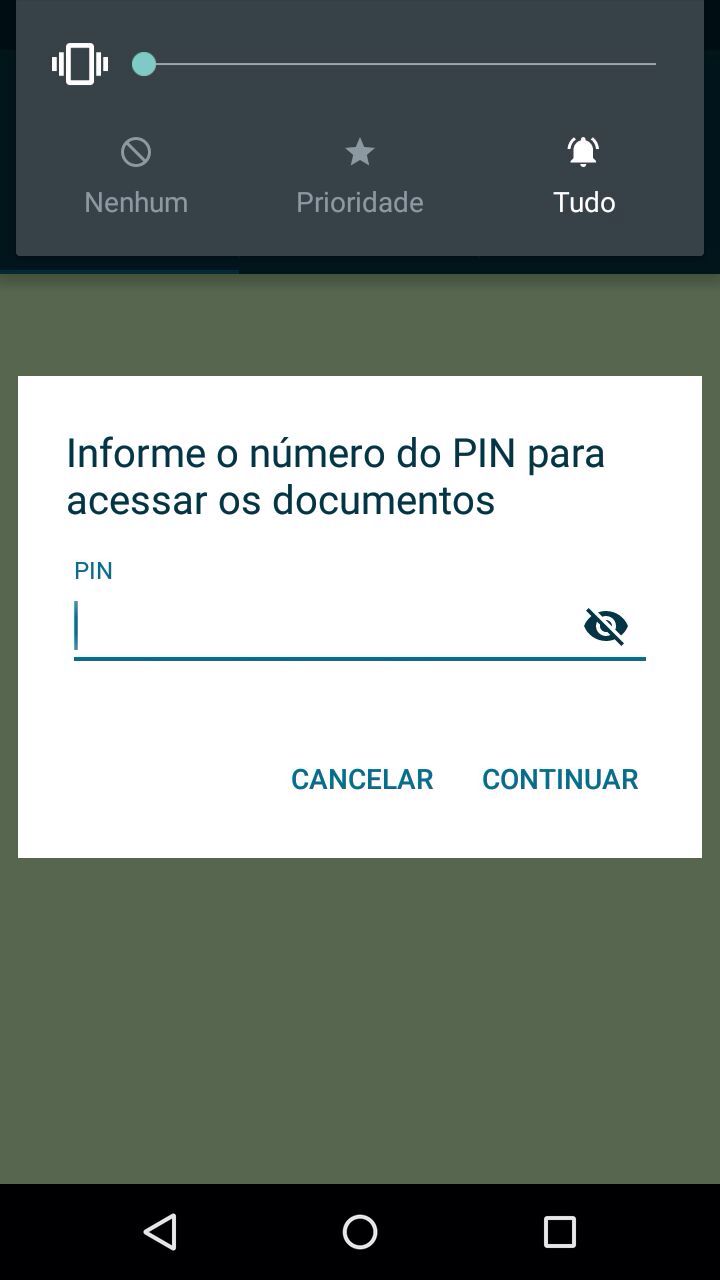Tap CANCELAR to dismiss the PIN dialog
The width and height of the screenshot is (720, 1280).
coord(362,779)
